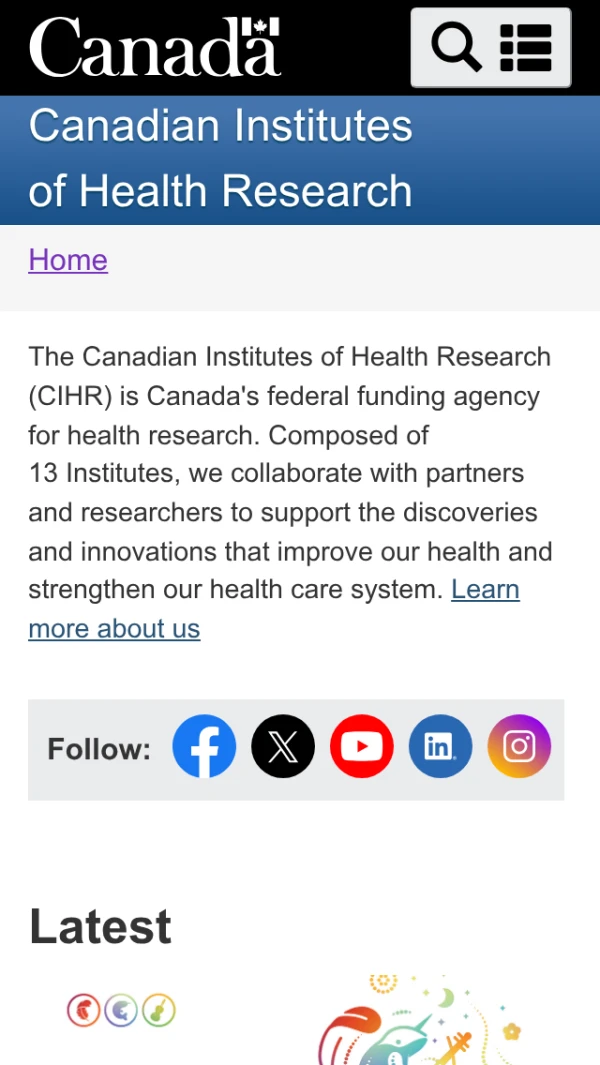This screenshot has width=600, height=1065.
Task: Open the YouTube channel icon
Action: 361,746
